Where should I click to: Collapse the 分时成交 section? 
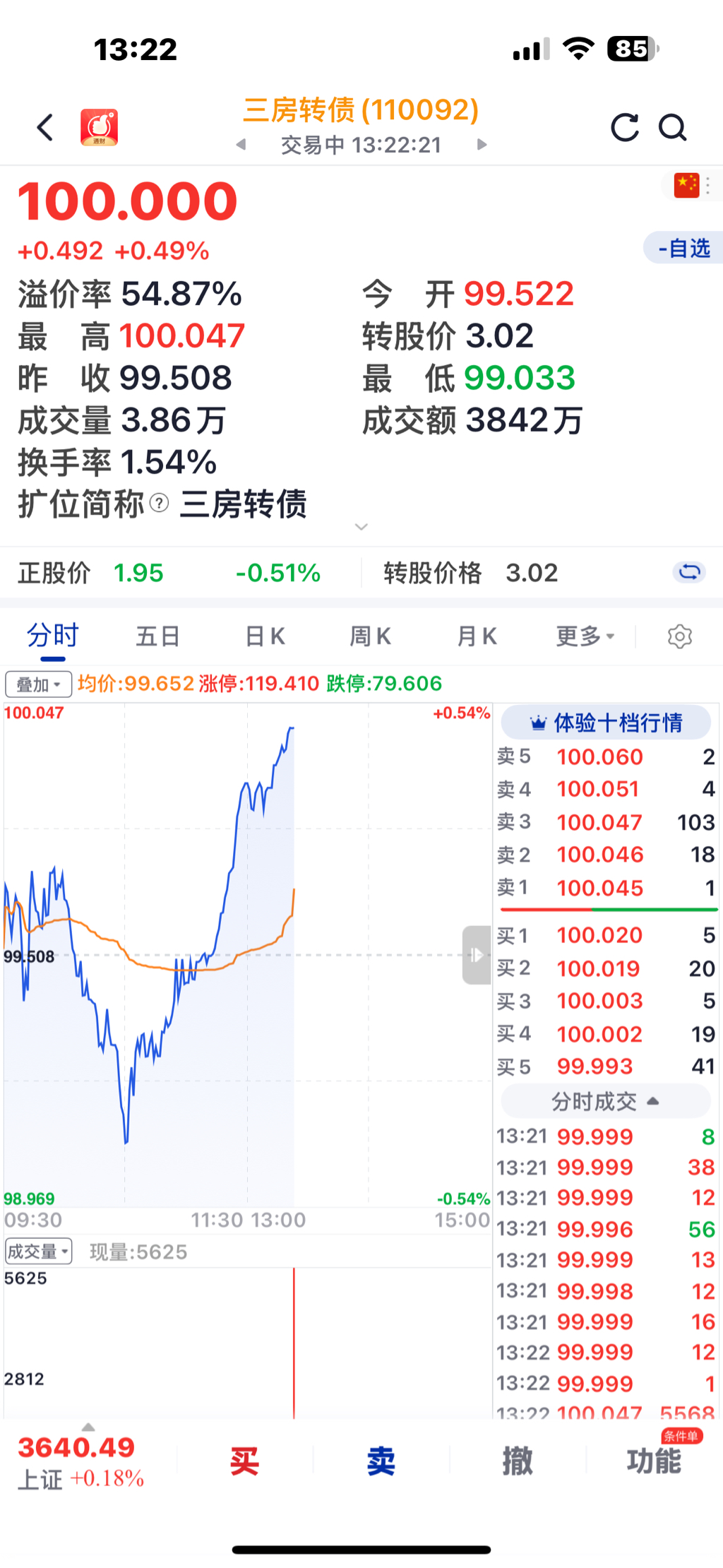click(606, 1101)
